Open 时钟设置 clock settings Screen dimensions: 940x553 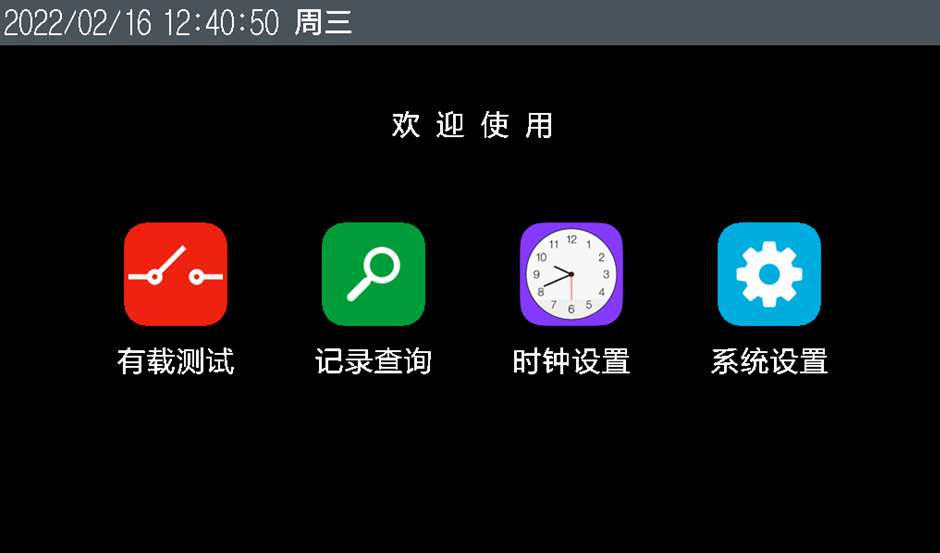point(571,274)
